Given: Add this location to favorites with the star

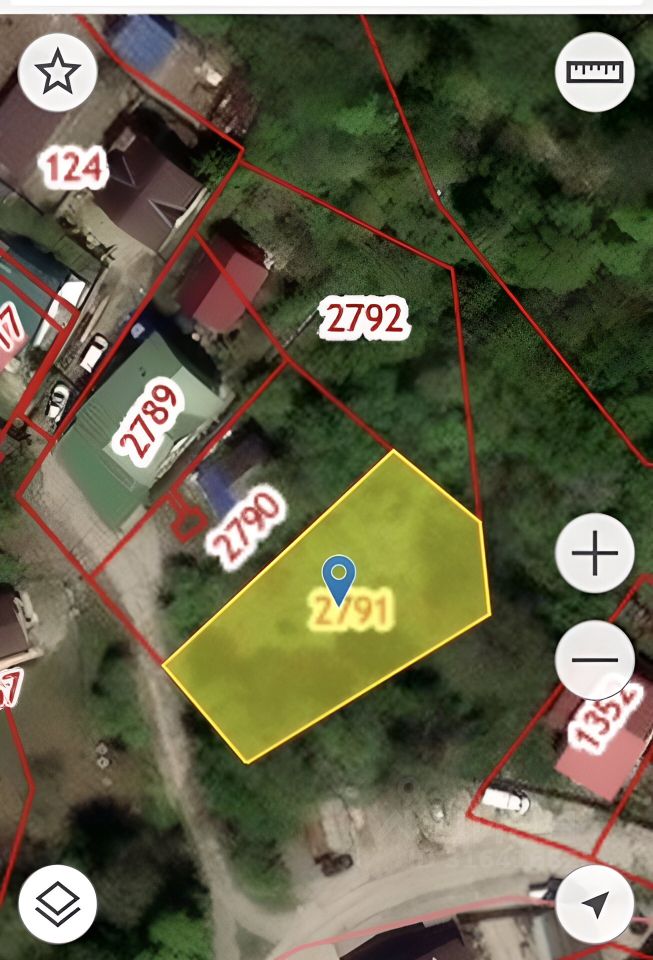Looking at the screenshot, I should [x=57, y=72].
